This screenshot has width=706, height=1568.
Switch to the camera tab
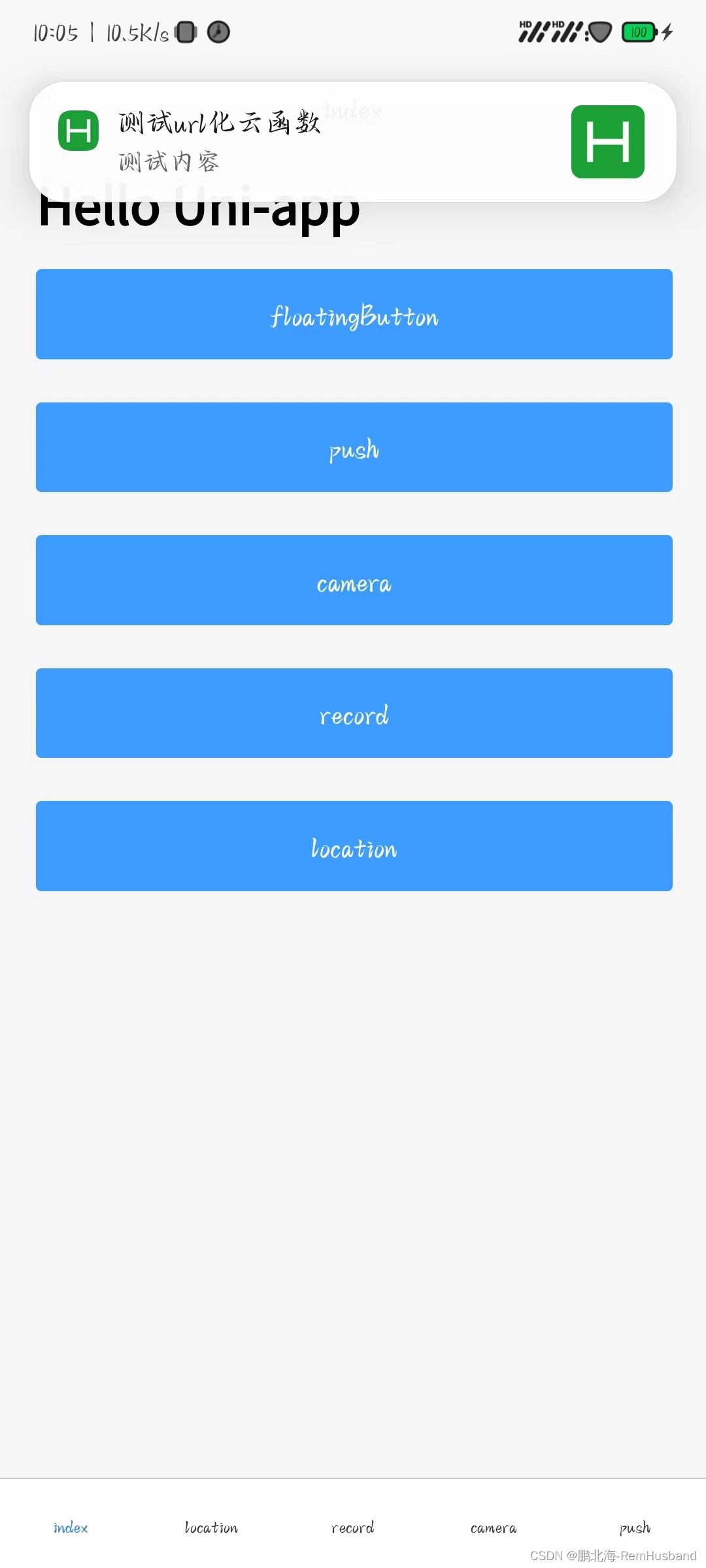tap(494, 1527)
